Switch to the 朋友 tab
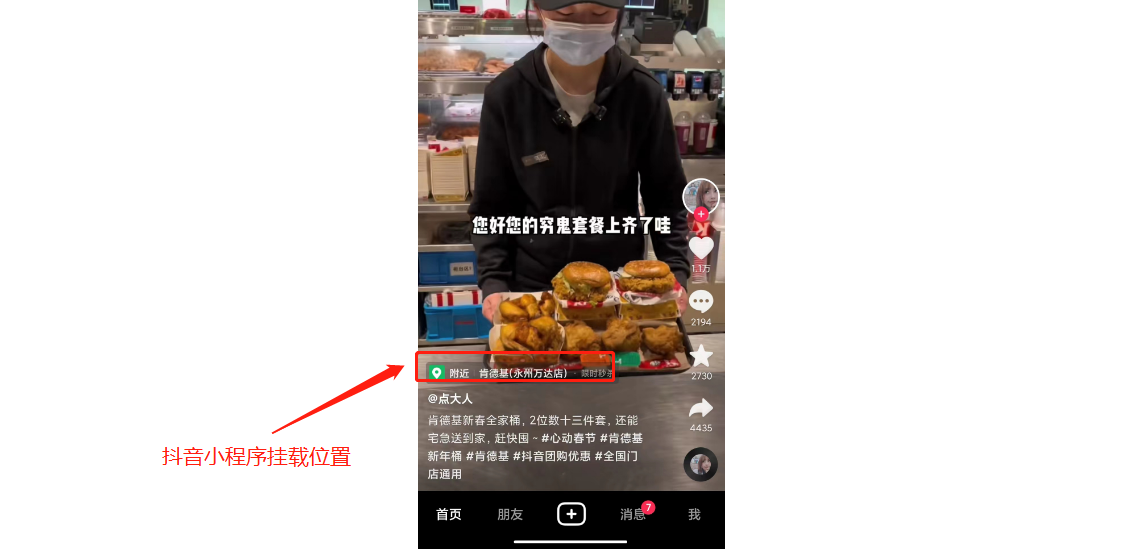Screen dimensions: 1147x553 [510, 514]
